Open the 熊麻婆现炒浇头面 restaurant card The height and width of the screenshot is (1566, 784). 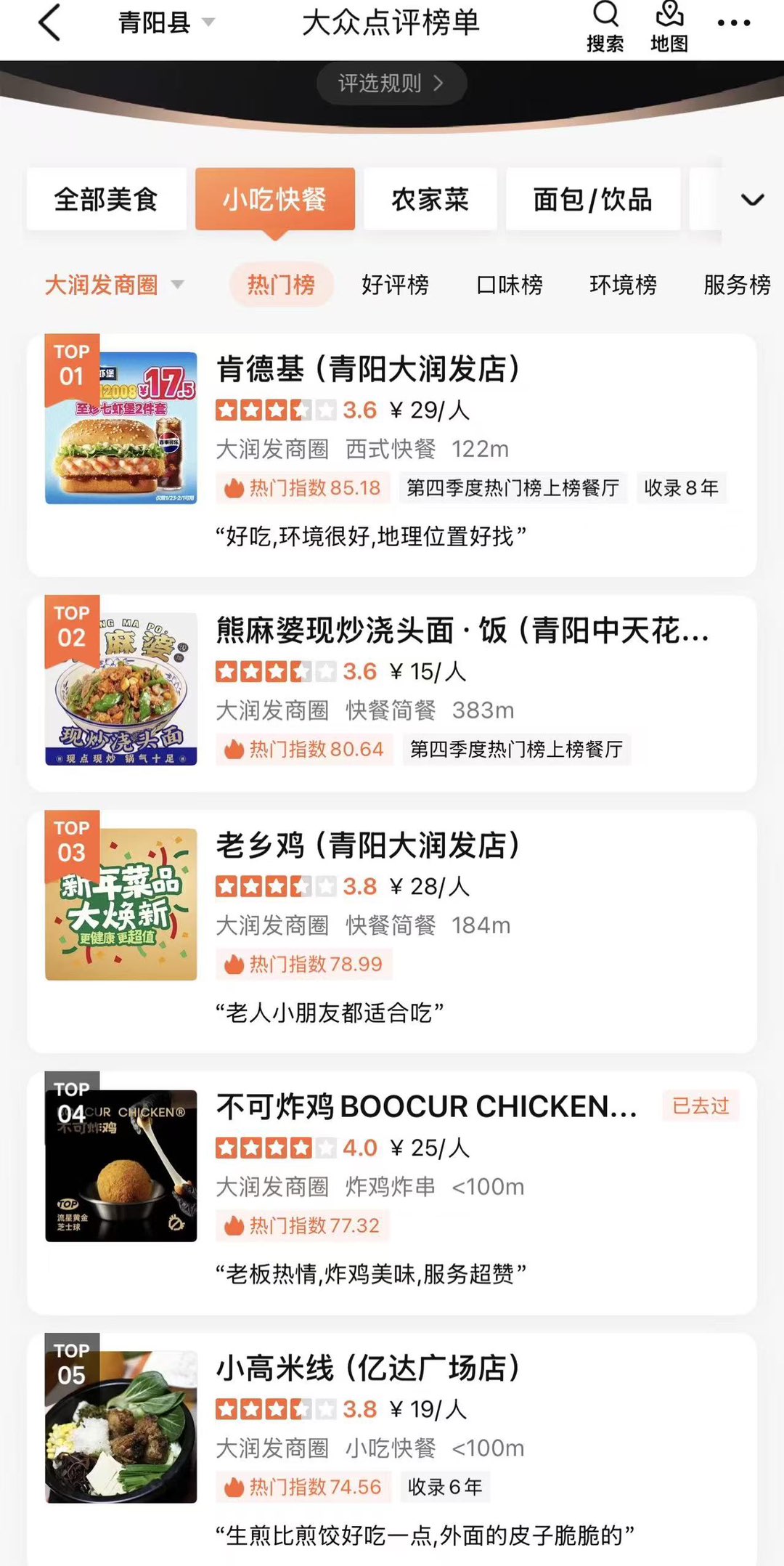point(462,630)
